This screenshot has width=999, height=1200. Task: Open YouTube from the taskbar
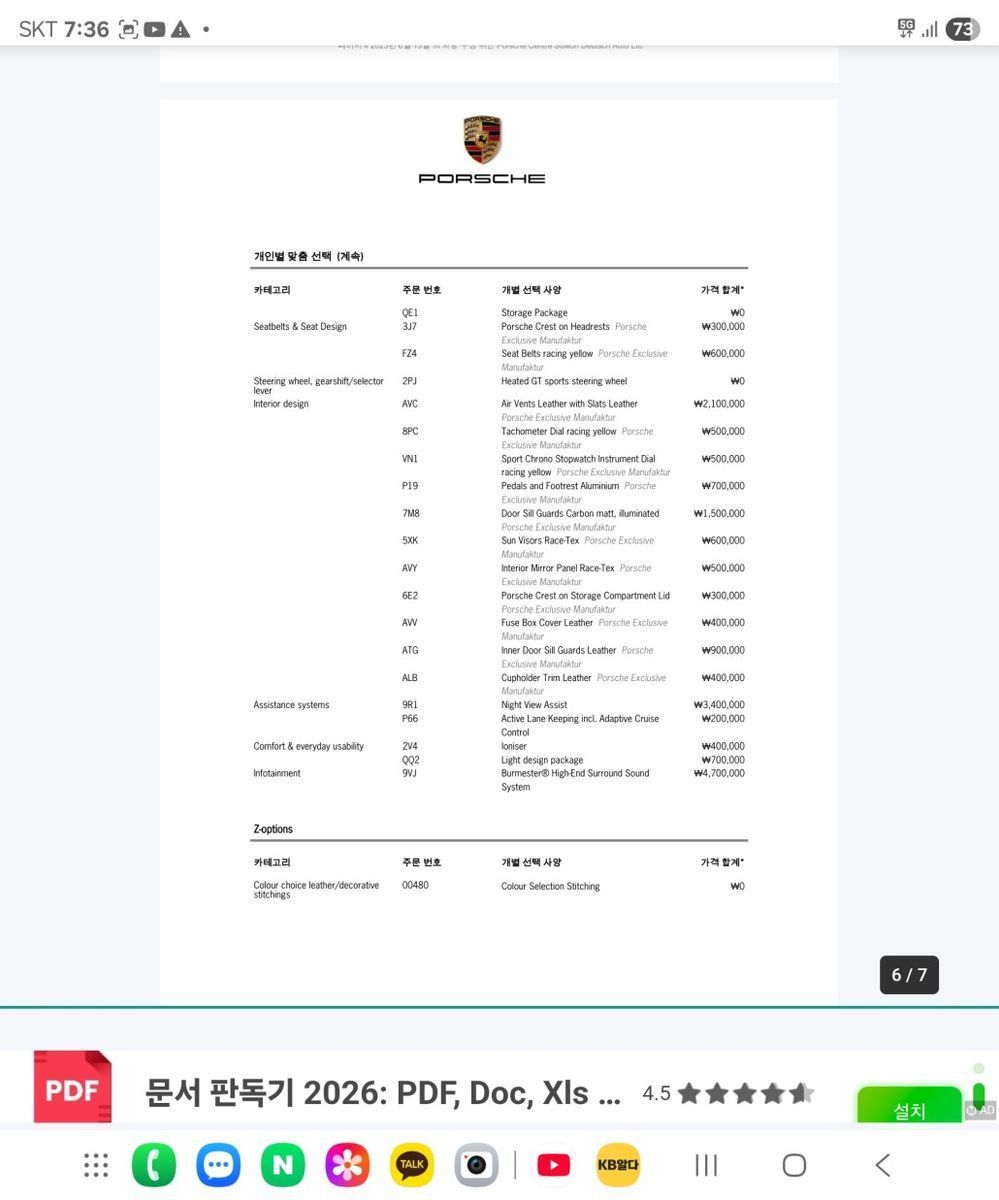pos(553,1165)
